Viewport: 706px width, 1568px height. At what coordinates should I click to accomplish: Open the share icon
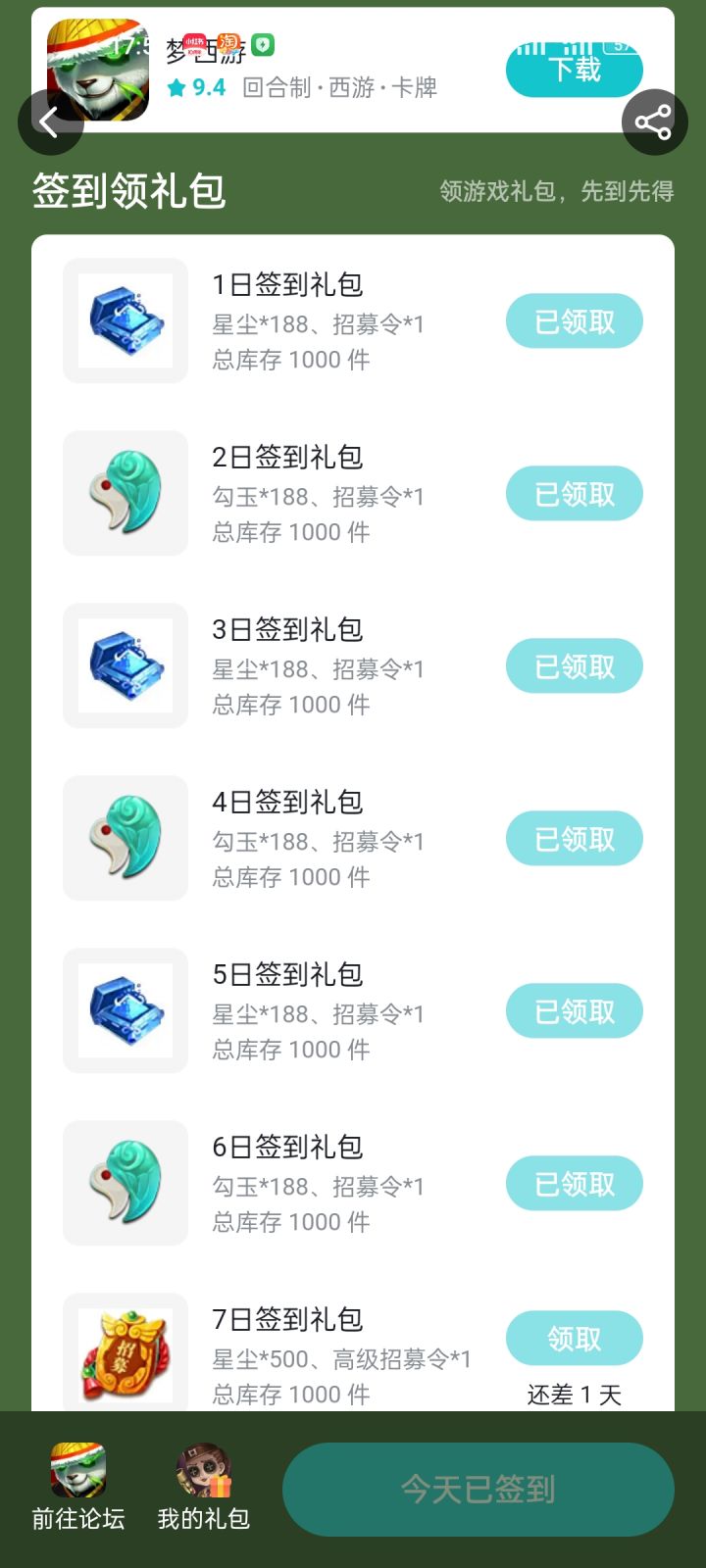point(653,121)
